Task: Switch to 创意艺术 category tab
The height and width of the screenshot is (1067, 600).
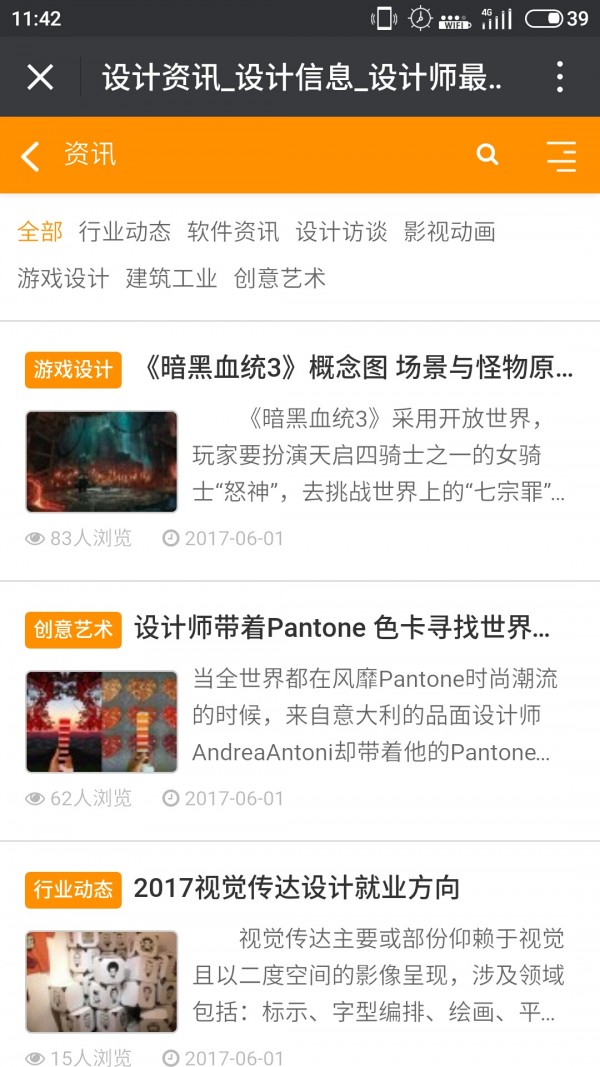Action: [279, 278]
